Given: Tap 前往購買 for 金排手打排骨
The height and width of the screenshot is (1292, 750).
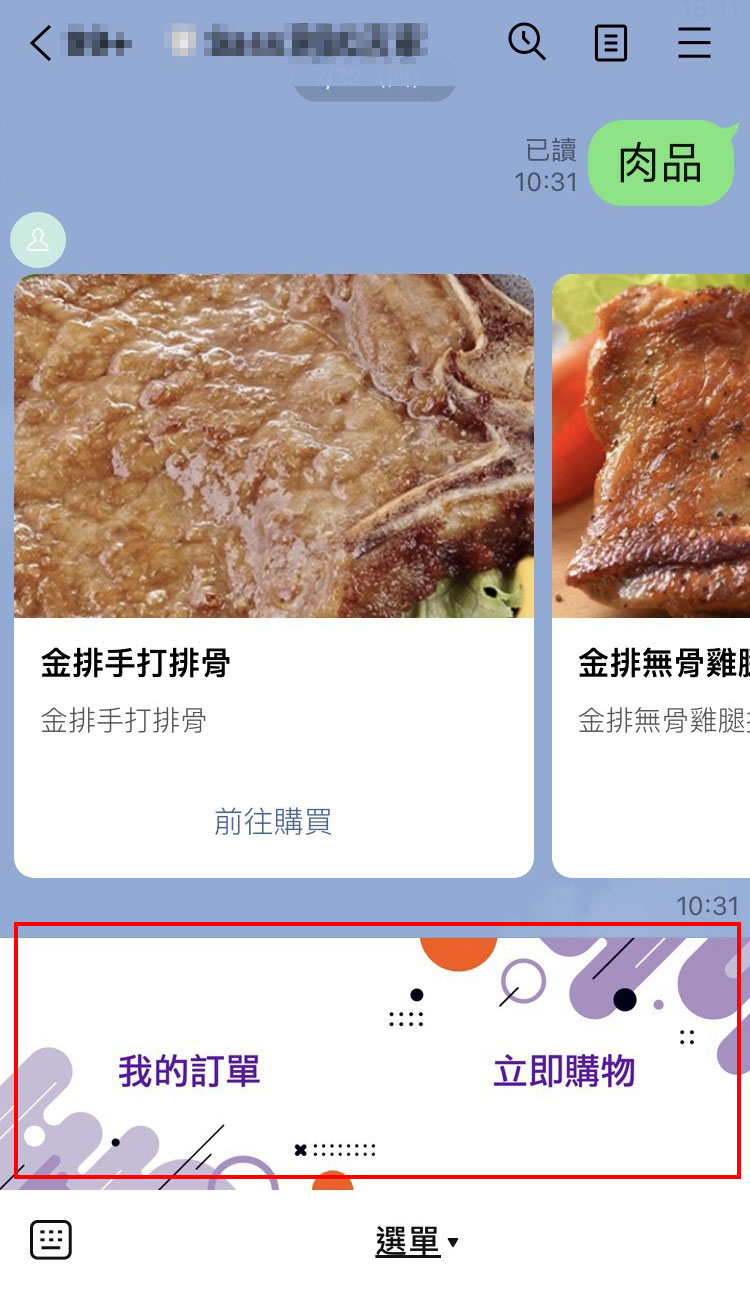Looking at the screenshot, I should (273, 822).
